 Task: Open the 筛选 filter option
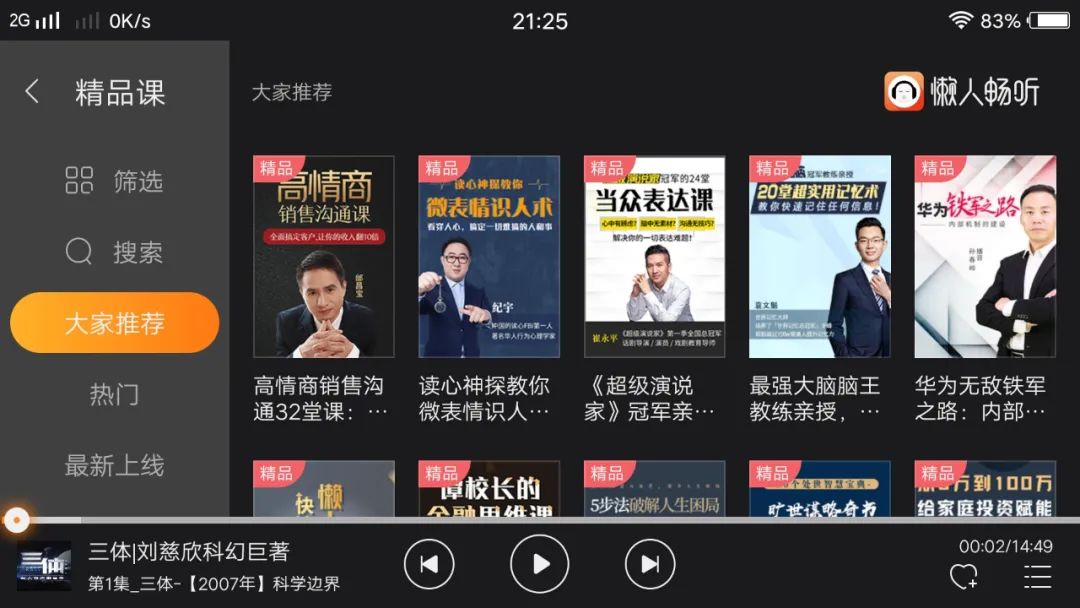[114, 181]
